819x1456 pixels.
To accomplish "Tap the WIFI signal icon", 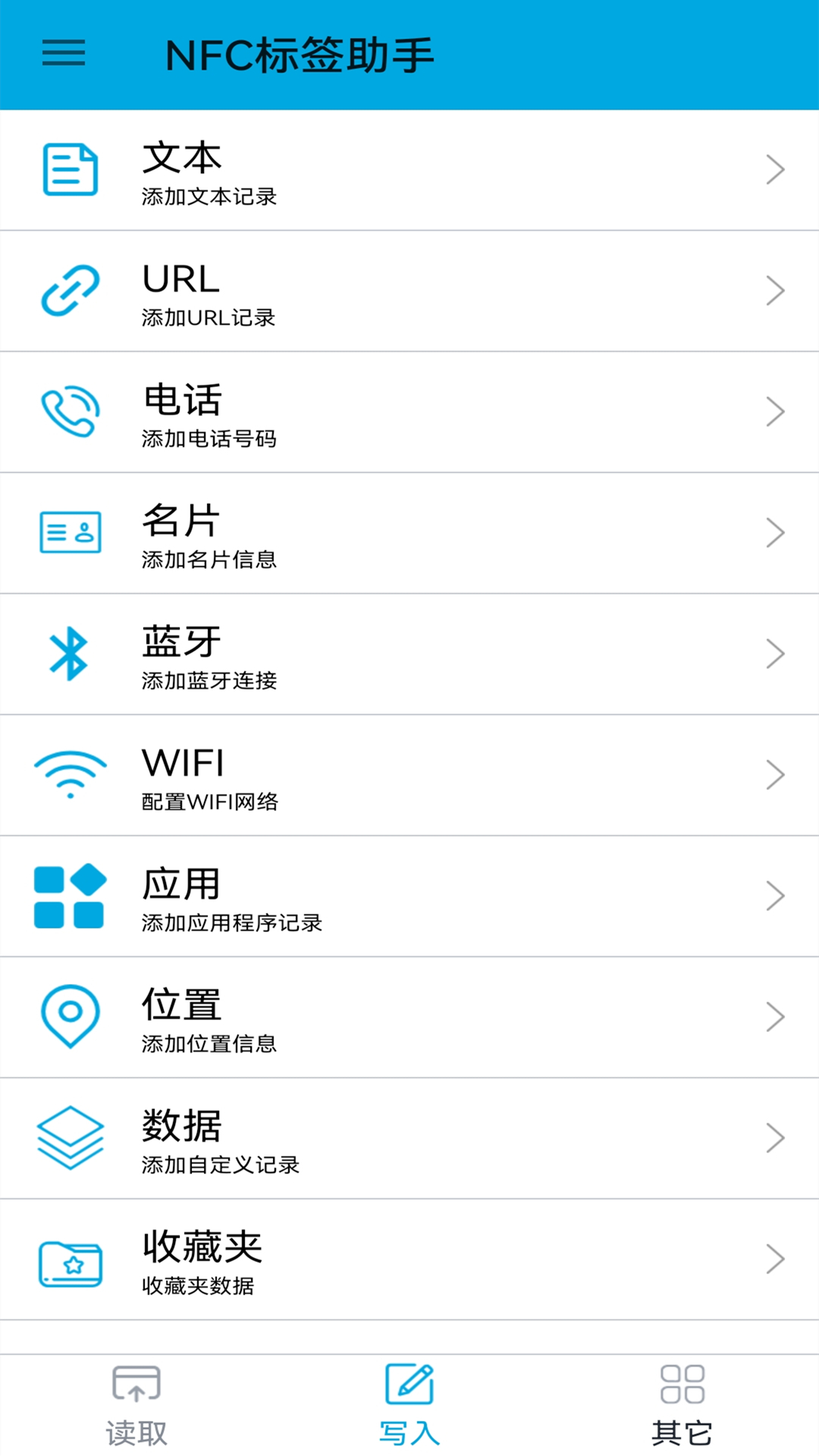I will point(70,774).
